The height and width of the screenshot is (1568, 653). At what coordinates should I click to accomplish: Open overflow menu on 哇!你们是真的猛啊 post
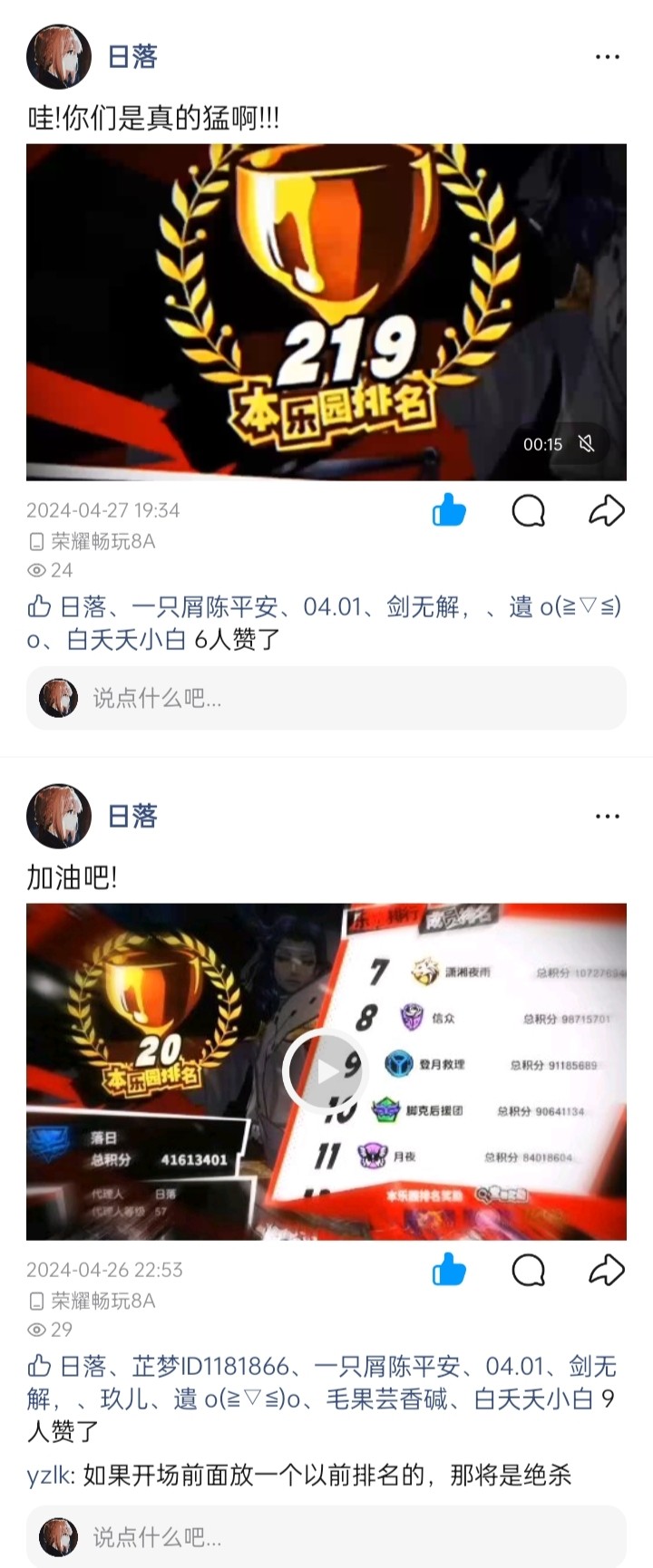[x=607, y=57]
